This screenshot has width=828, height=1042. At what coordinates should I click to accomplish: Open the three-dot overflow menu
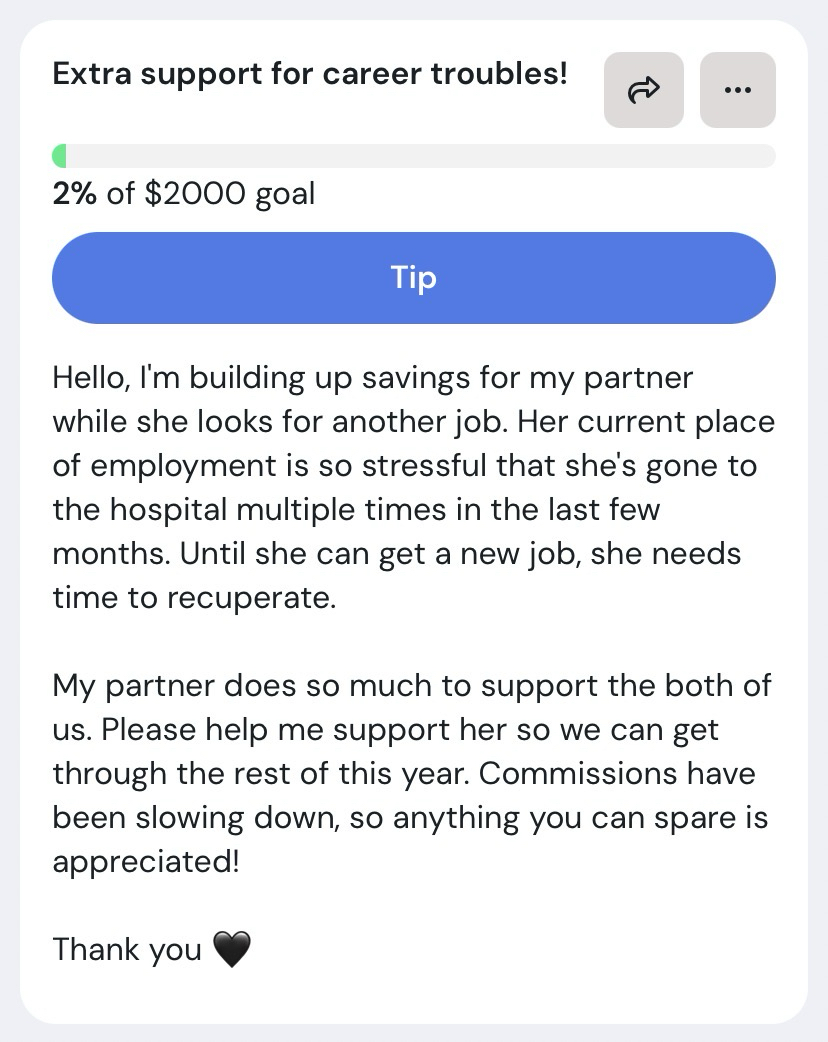(x=737, y=90)
